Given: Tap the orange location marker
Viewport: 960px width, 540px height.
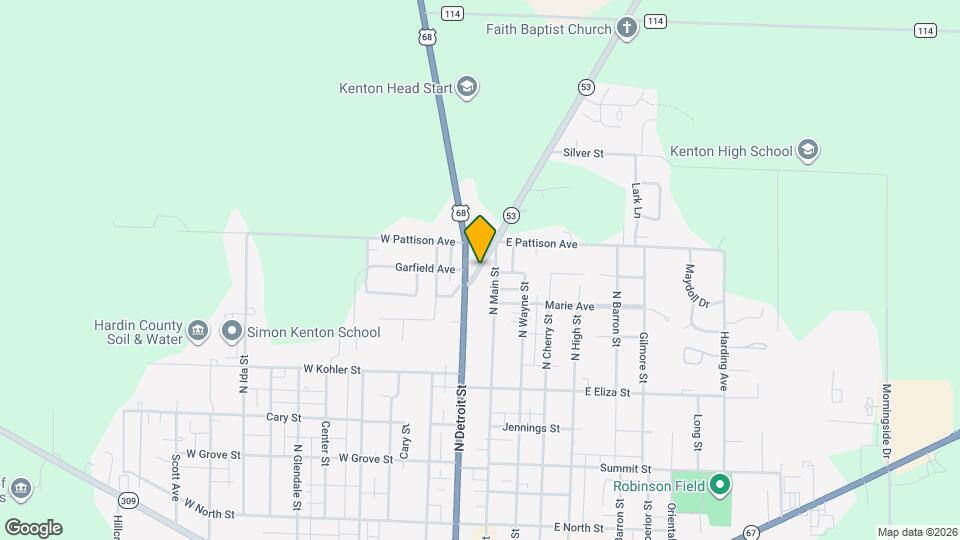Looking at the screenshot, I should [x=481, y=239].
